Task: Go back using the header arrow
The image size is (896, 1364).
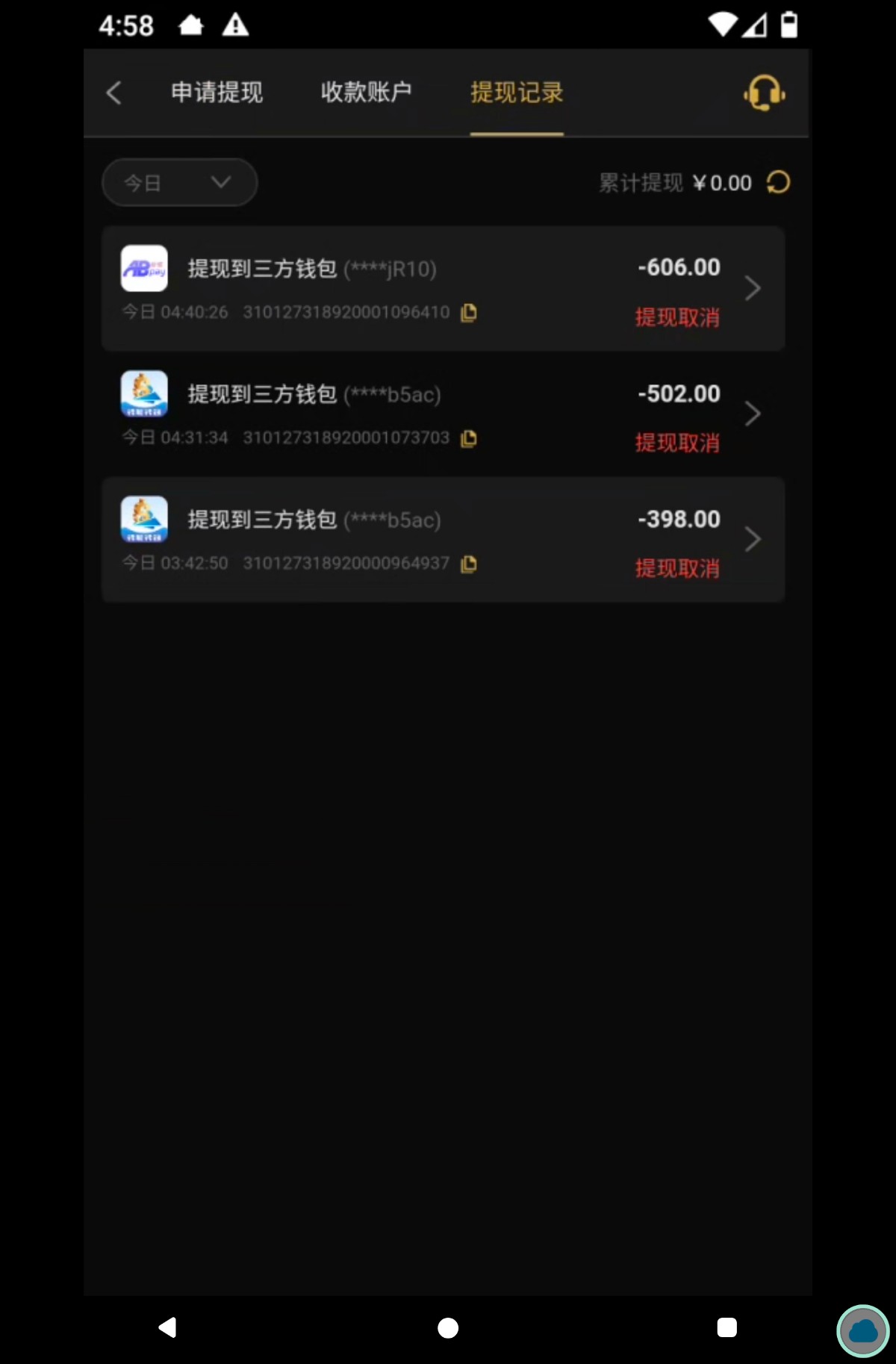Action: (x=114, y=93)
